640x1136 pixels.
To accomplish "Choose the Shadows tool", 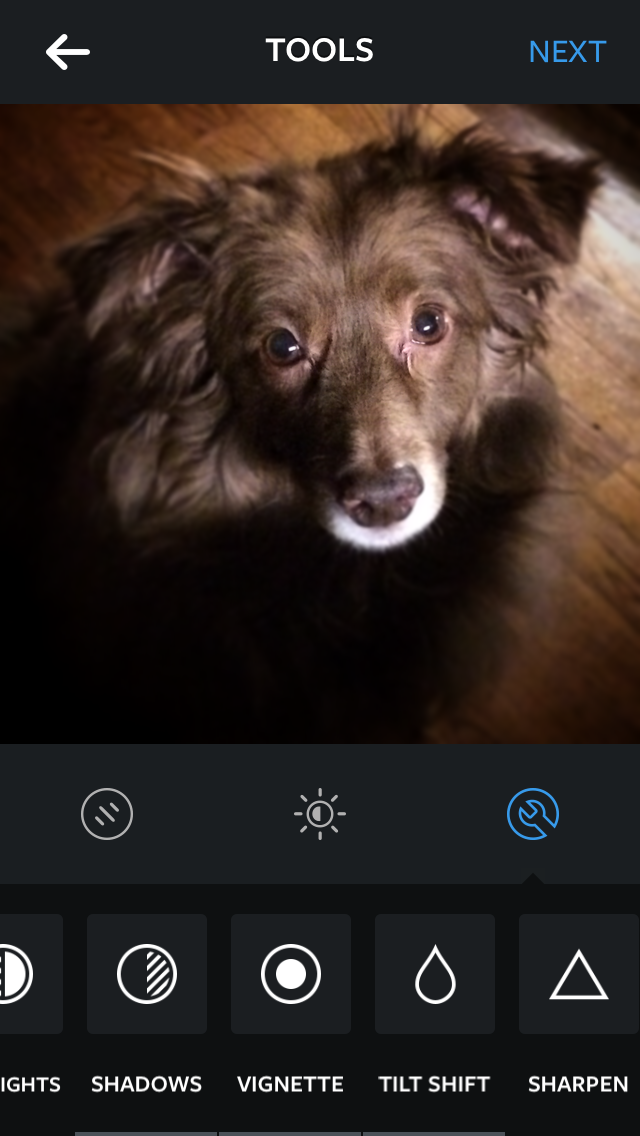I will click(x=147, y=974).
